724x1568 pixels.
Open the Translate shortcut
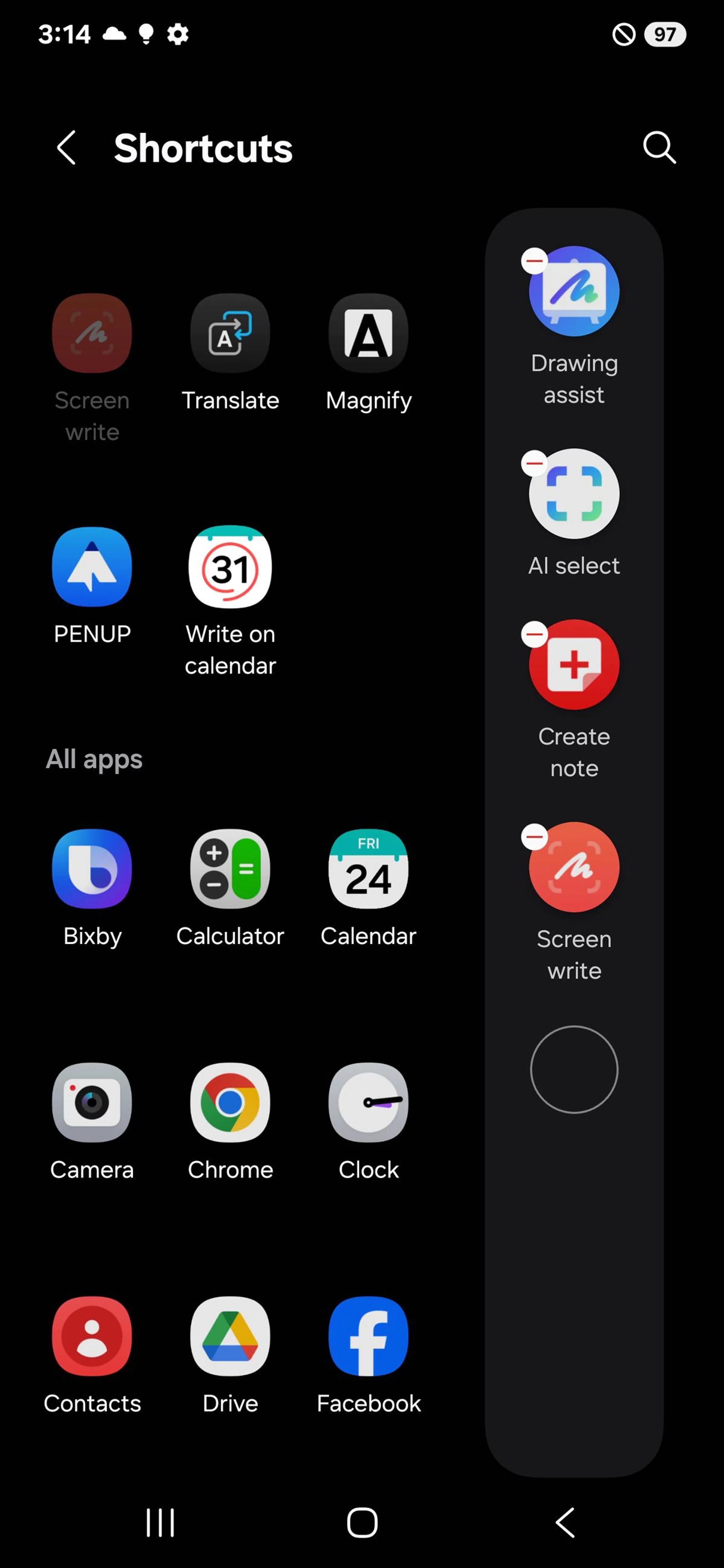click(230, 333)
